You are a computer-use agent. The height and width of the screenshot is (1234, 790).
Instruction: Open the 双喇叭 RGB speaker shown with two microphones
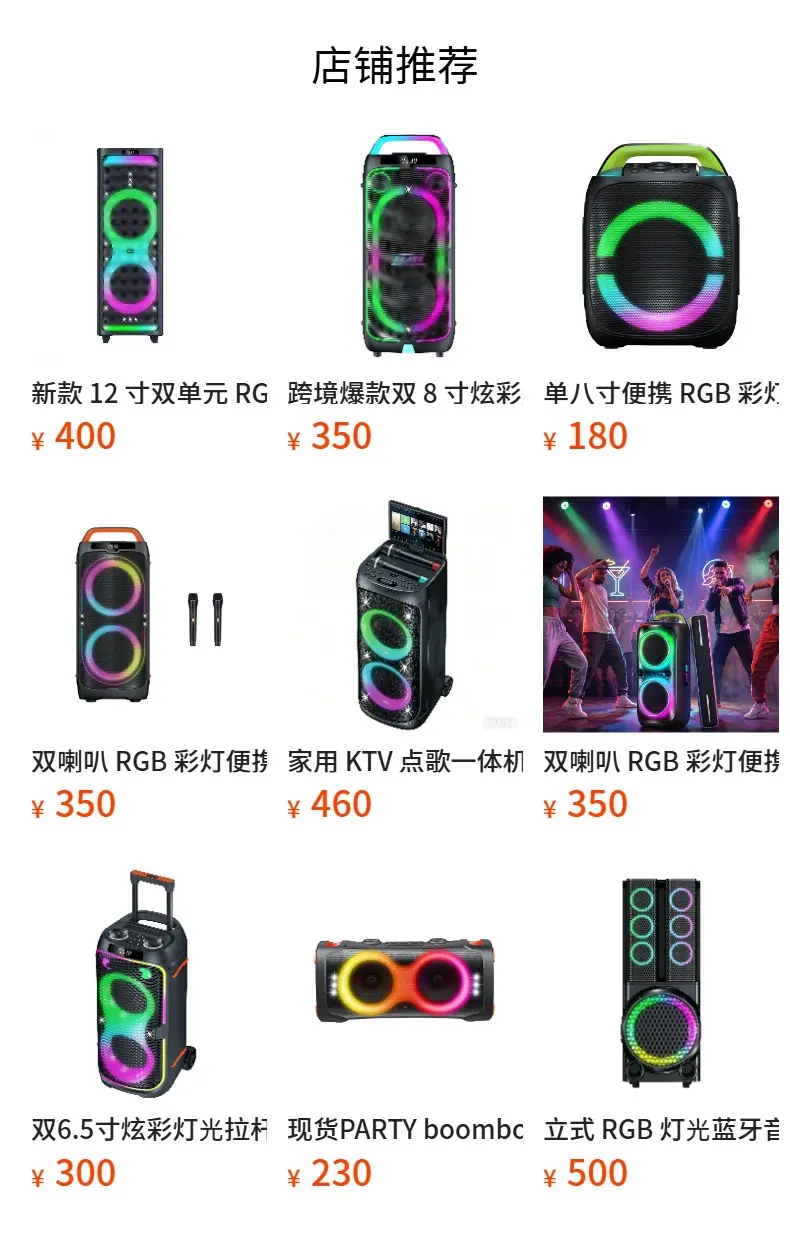click(x=149, y=659)
